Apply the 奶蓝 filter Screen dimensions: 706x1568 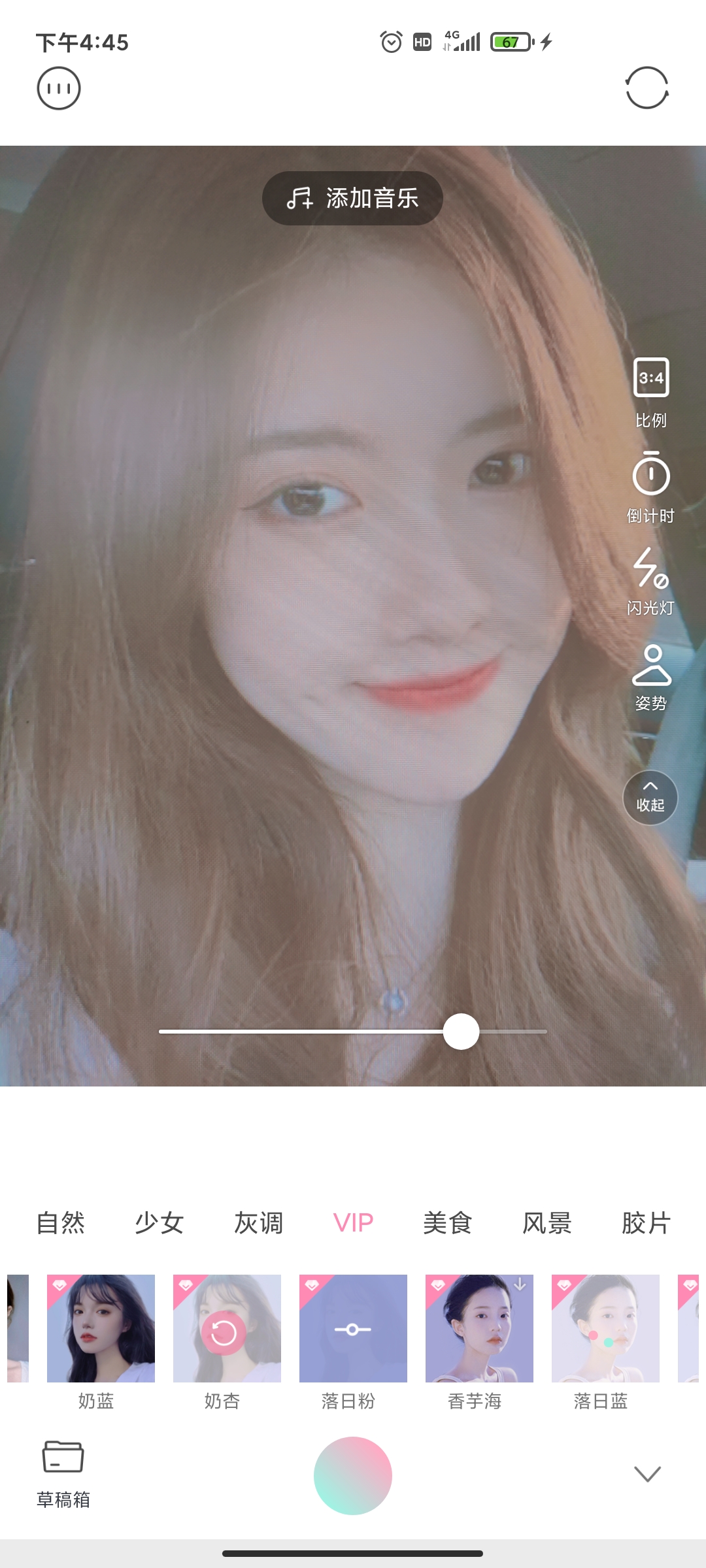coord(101,1328)
